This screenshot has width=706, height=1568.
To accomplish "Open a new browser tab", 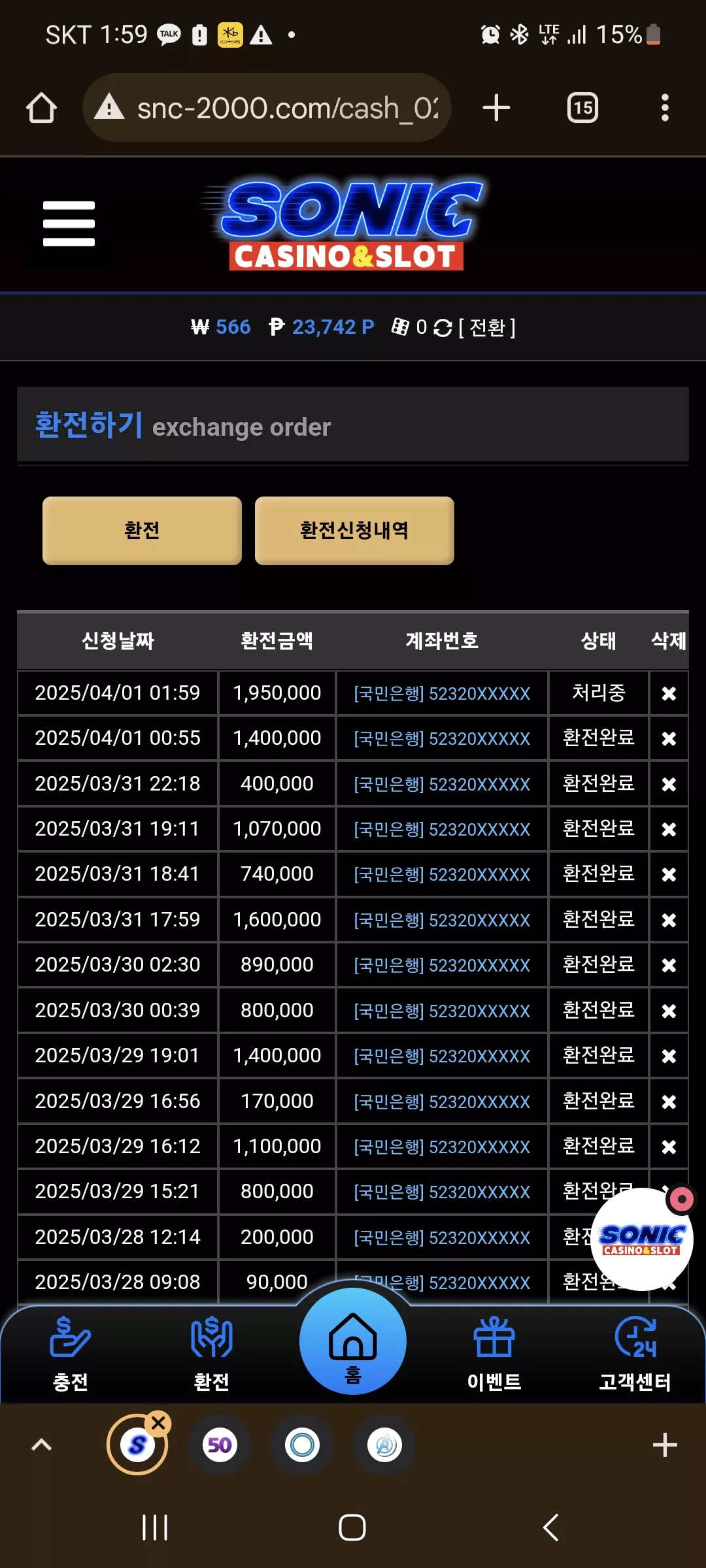I will pyautogui.click(x=496, y=108).
